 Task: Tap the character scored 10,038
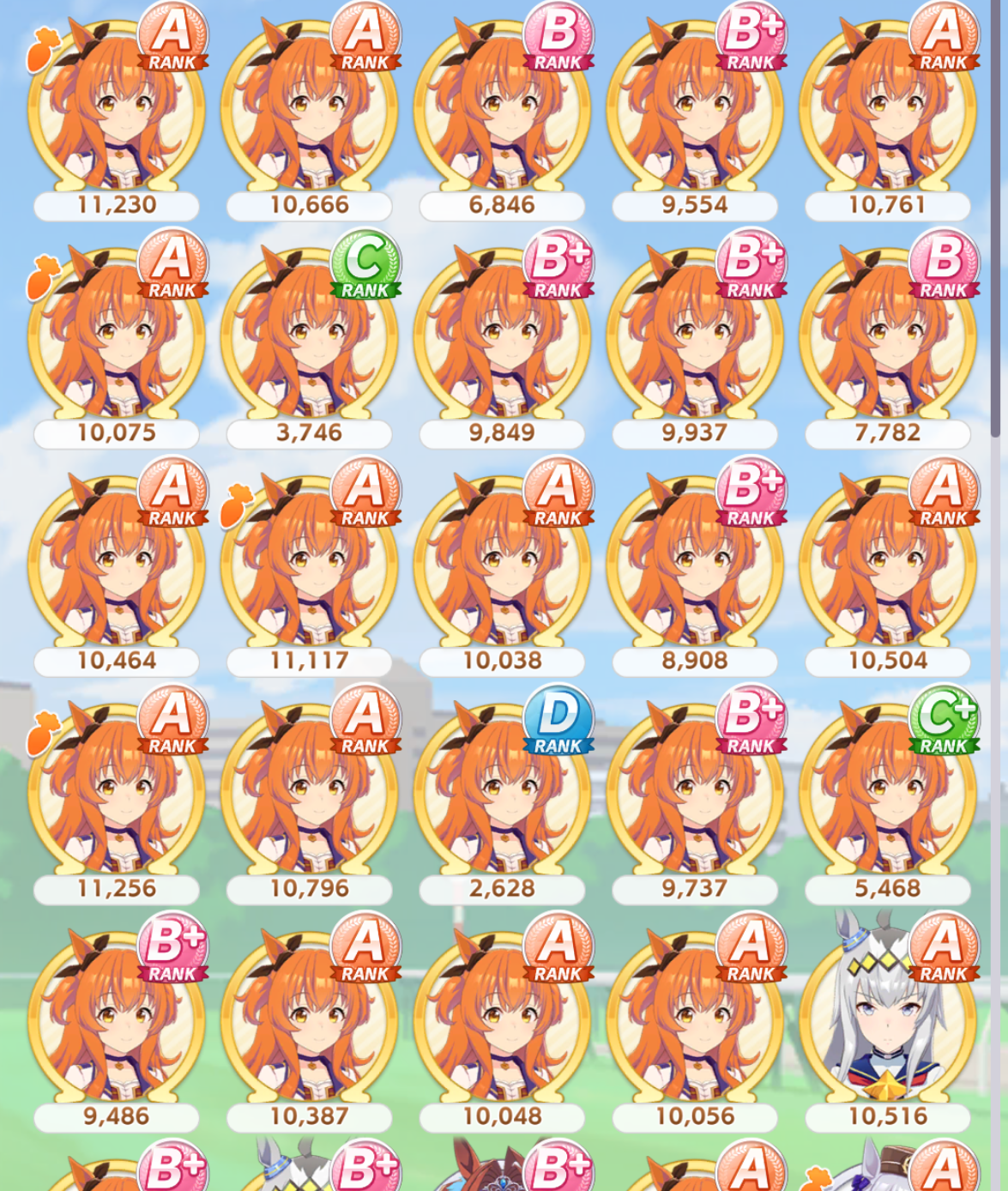pos(502,566)
